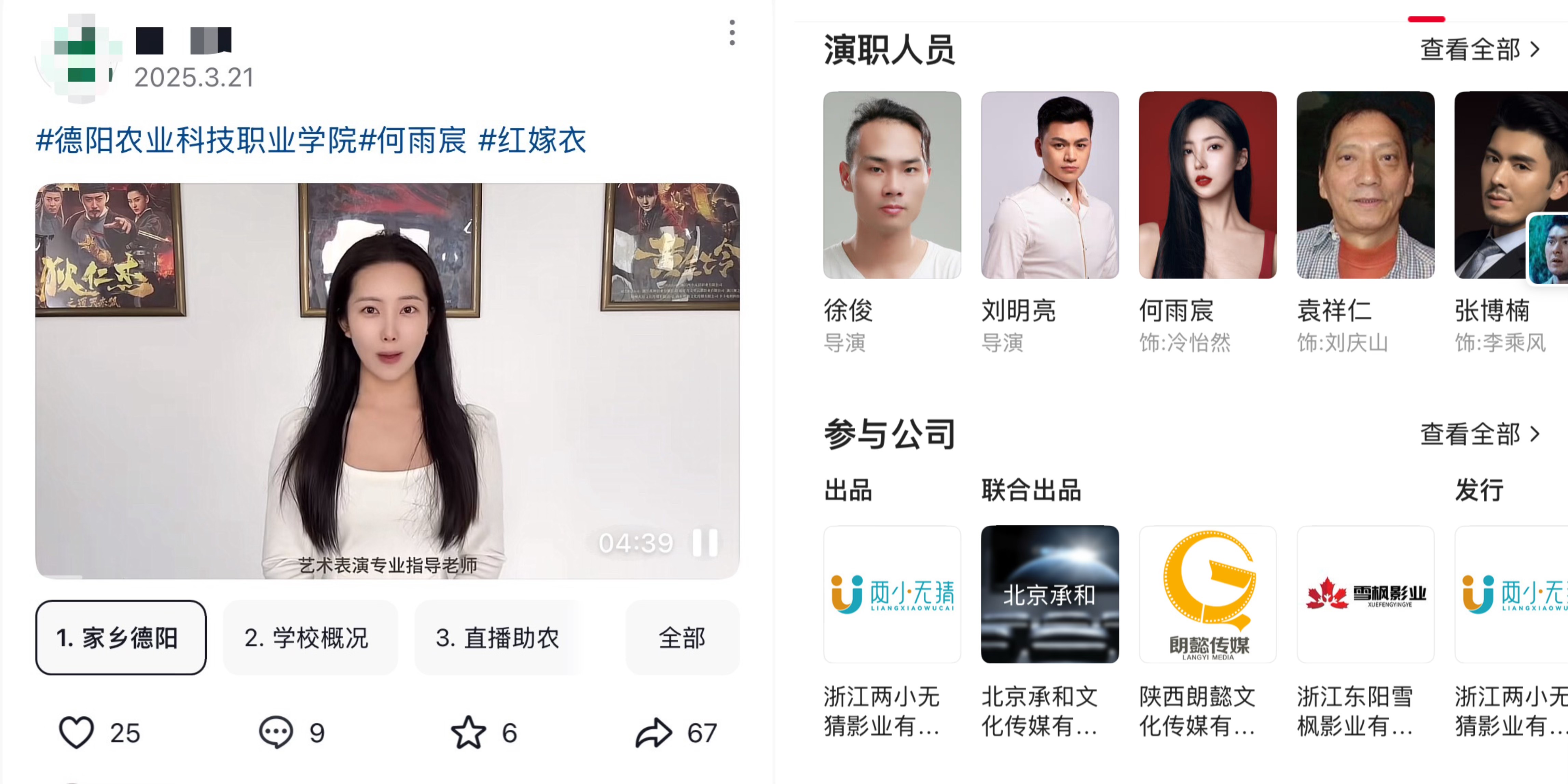Viewport: 1568px width, 784px height.
Task: Open 陕西朗懿文化传媒 company card
Action: [x=1207, y=594]
